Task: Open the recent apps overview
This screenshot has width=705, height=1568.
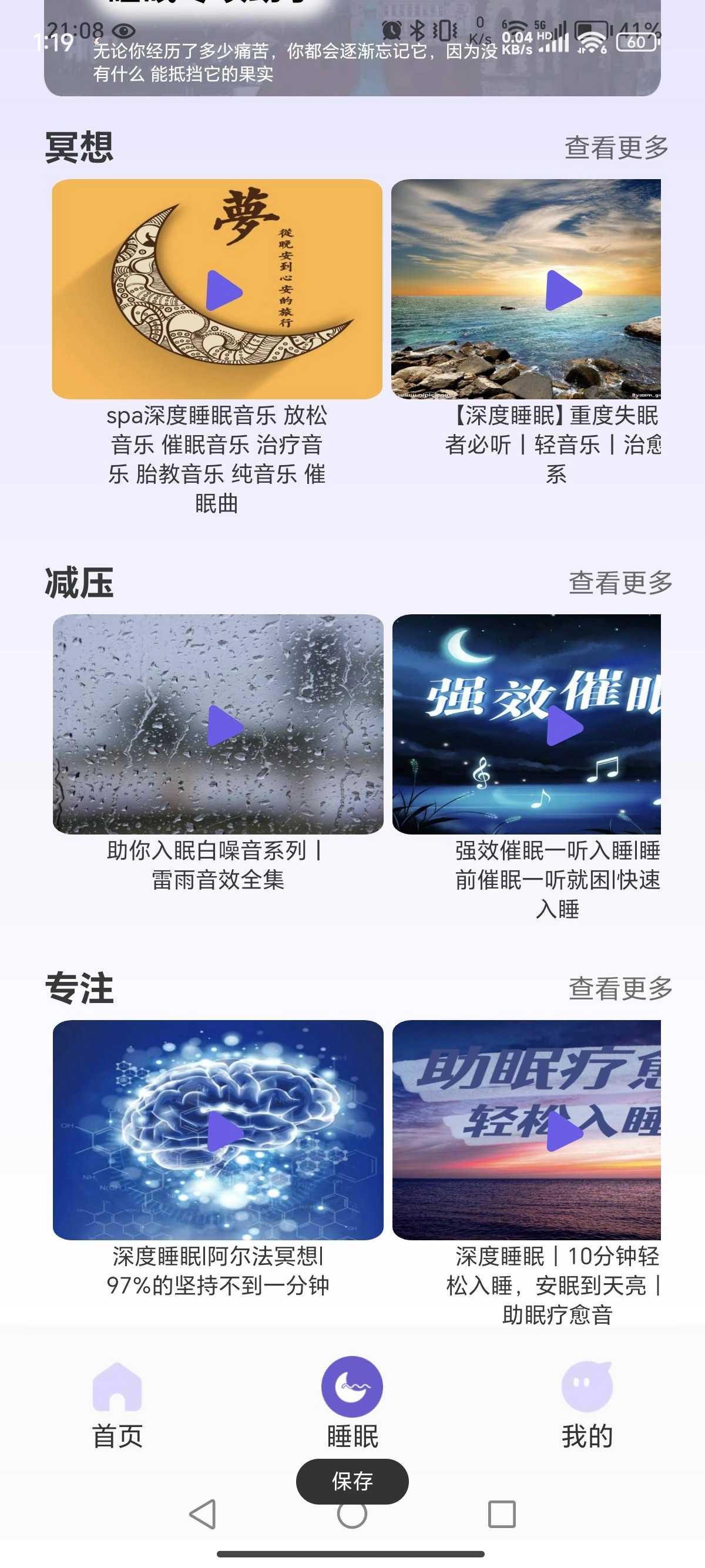Action: click(x=502, y=1514)
